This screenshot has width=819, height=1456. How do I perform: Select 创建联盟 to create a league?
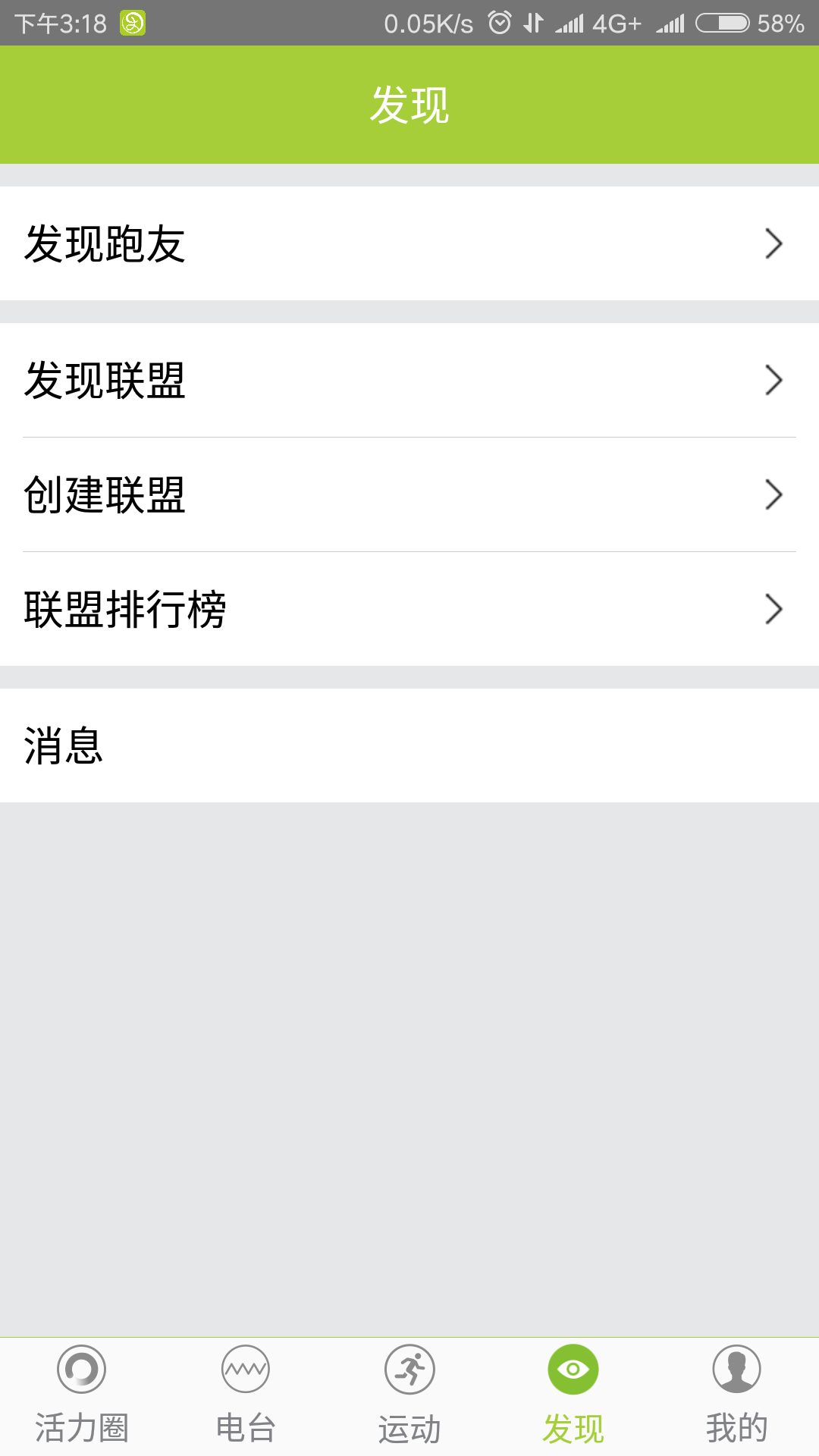point(409,494)
